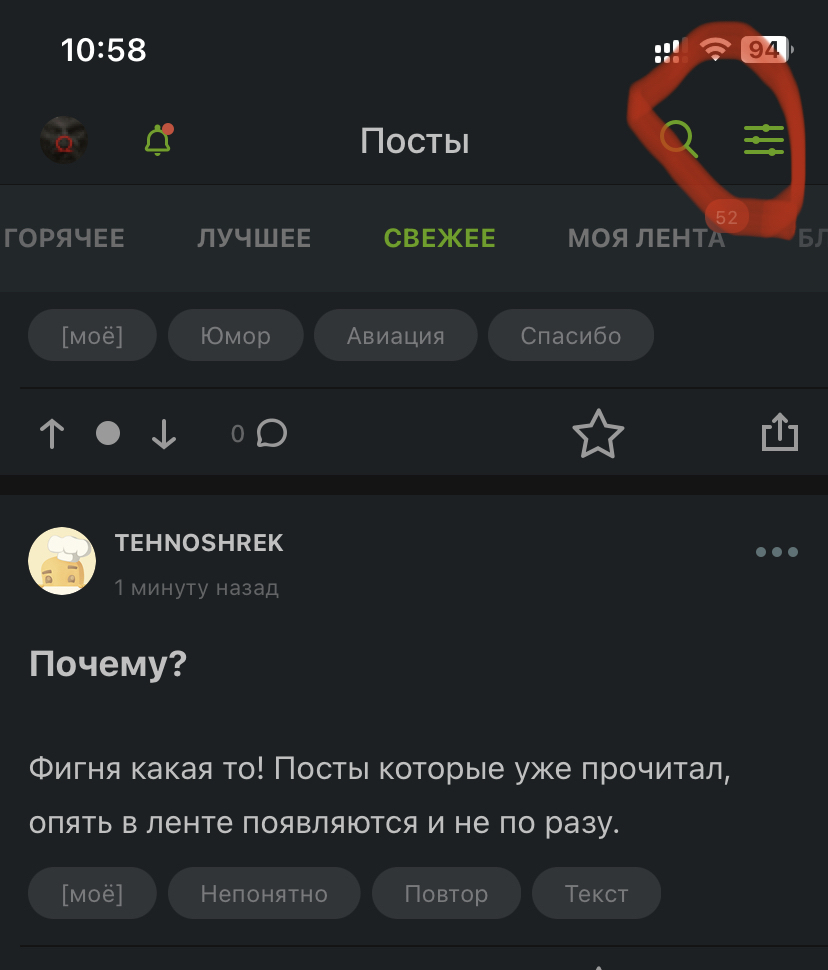
Task: Tap the Повтор tag chip
Action: click(446, 893)
